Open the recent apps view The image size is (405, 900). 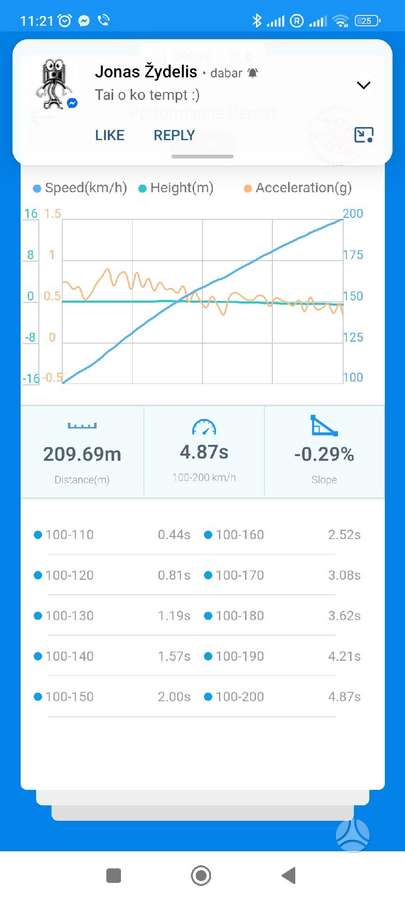coord(114,875)
